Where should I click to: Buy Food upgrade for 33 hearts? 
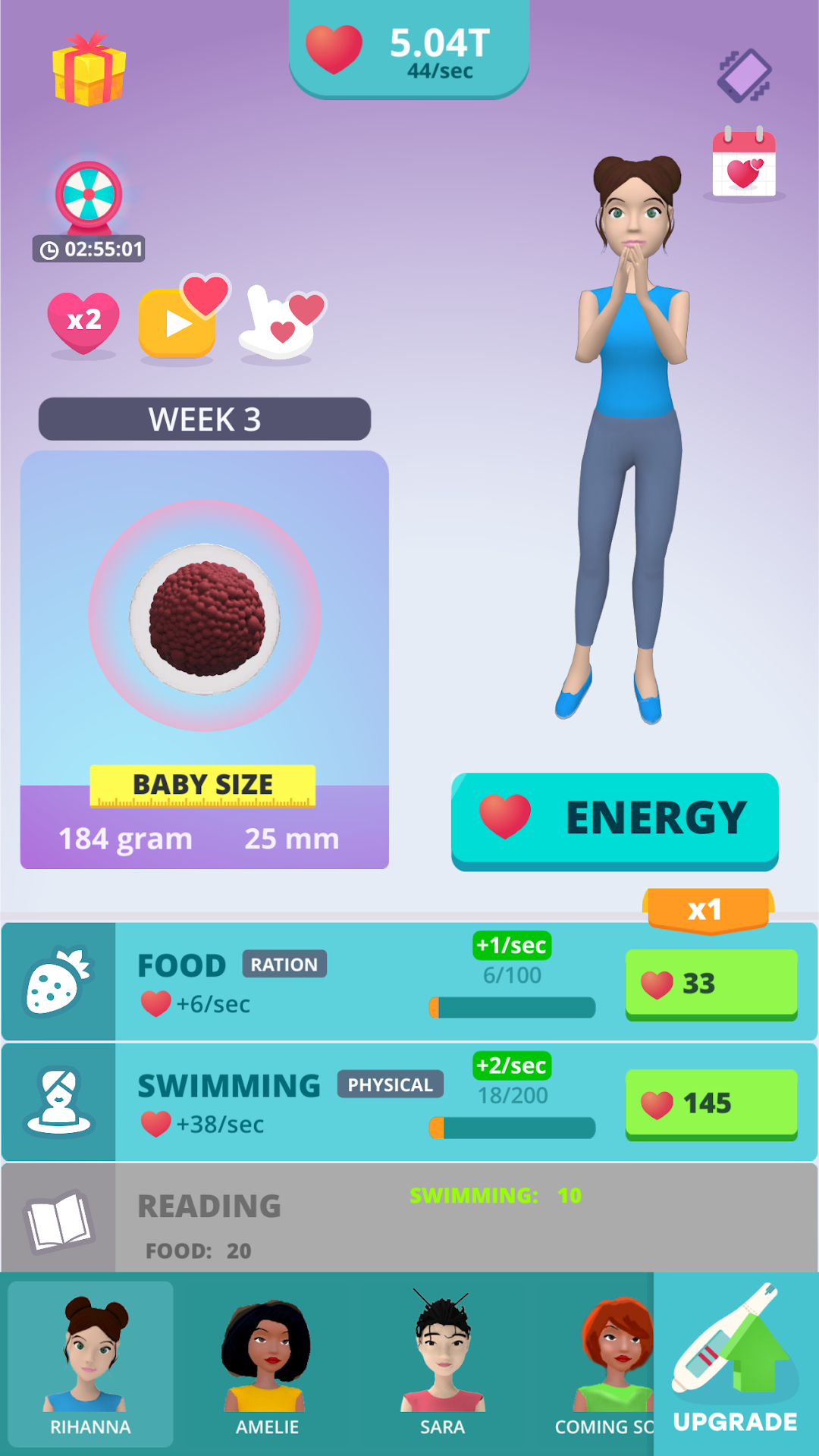(711, 984)
